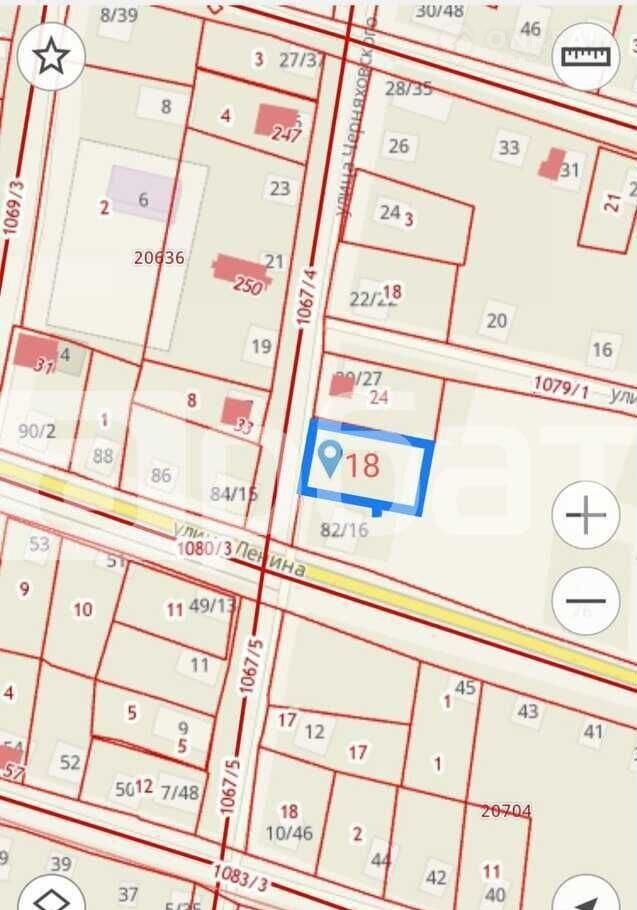Viewport: 637px width, 910px height.
Task: Tap the blue pin on parcel 18
Action: point(329,459)
